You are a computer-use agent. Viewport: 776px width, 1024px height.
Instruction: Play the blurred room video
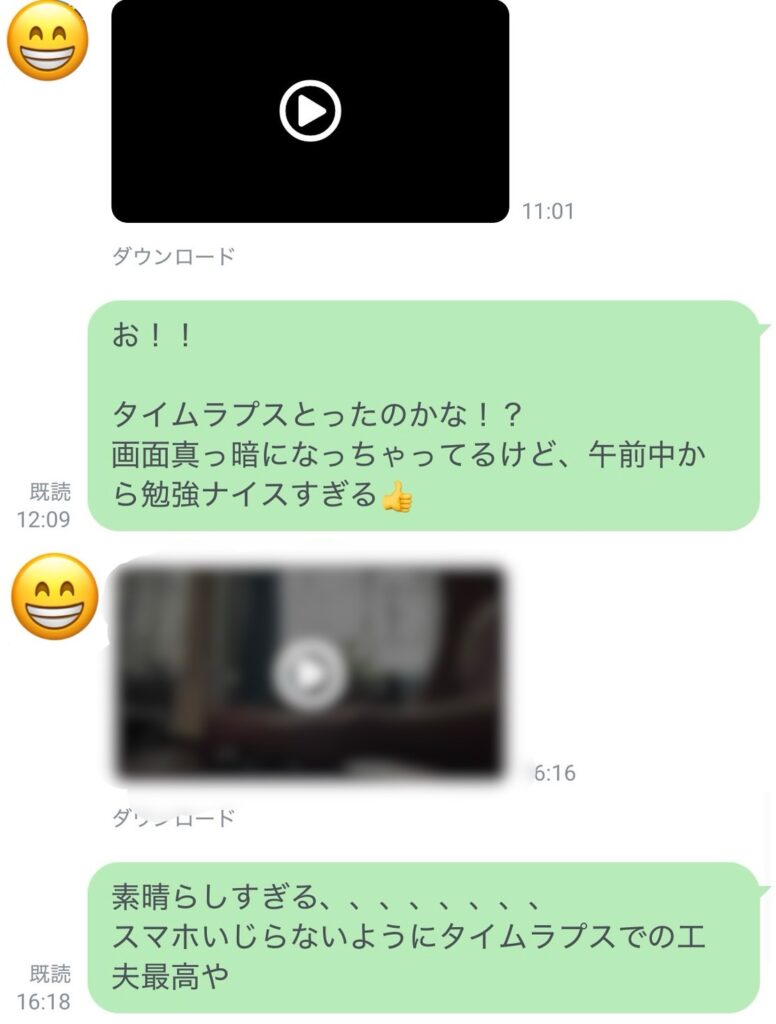pos(310,674)
